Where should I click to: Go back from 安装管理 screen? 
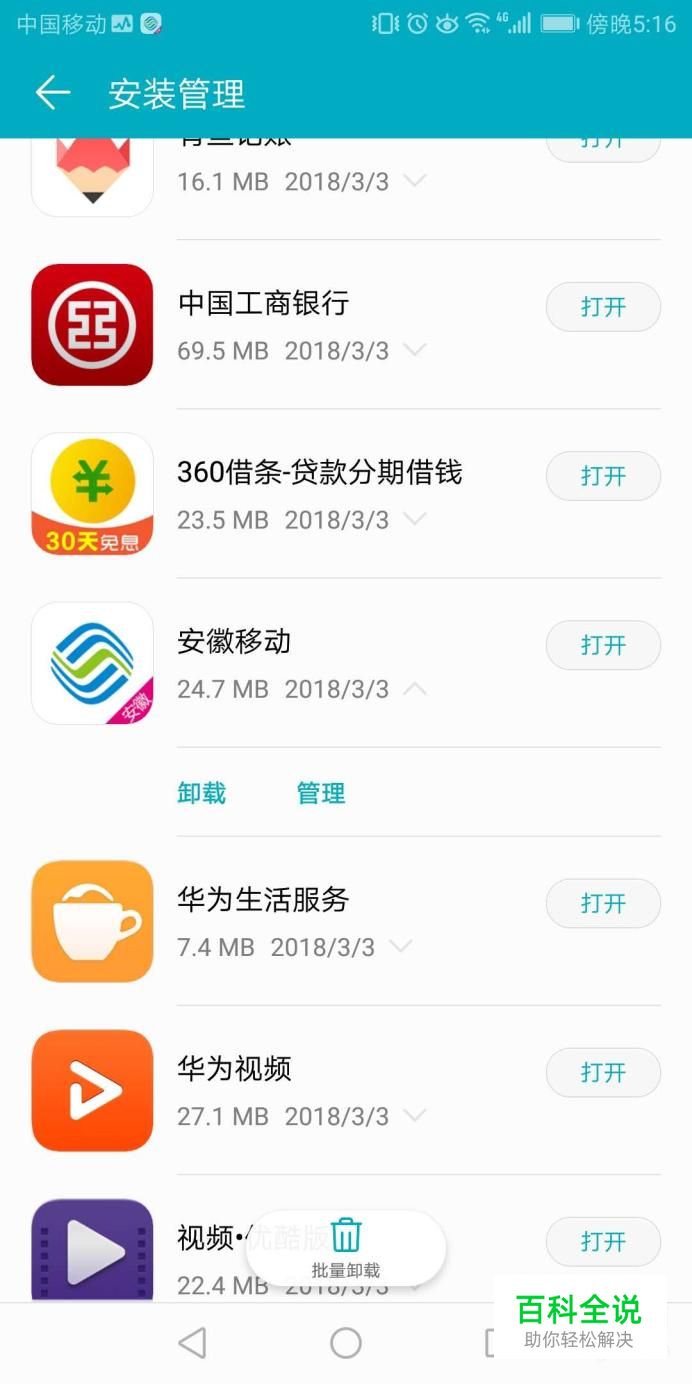[x=53, y=93]
